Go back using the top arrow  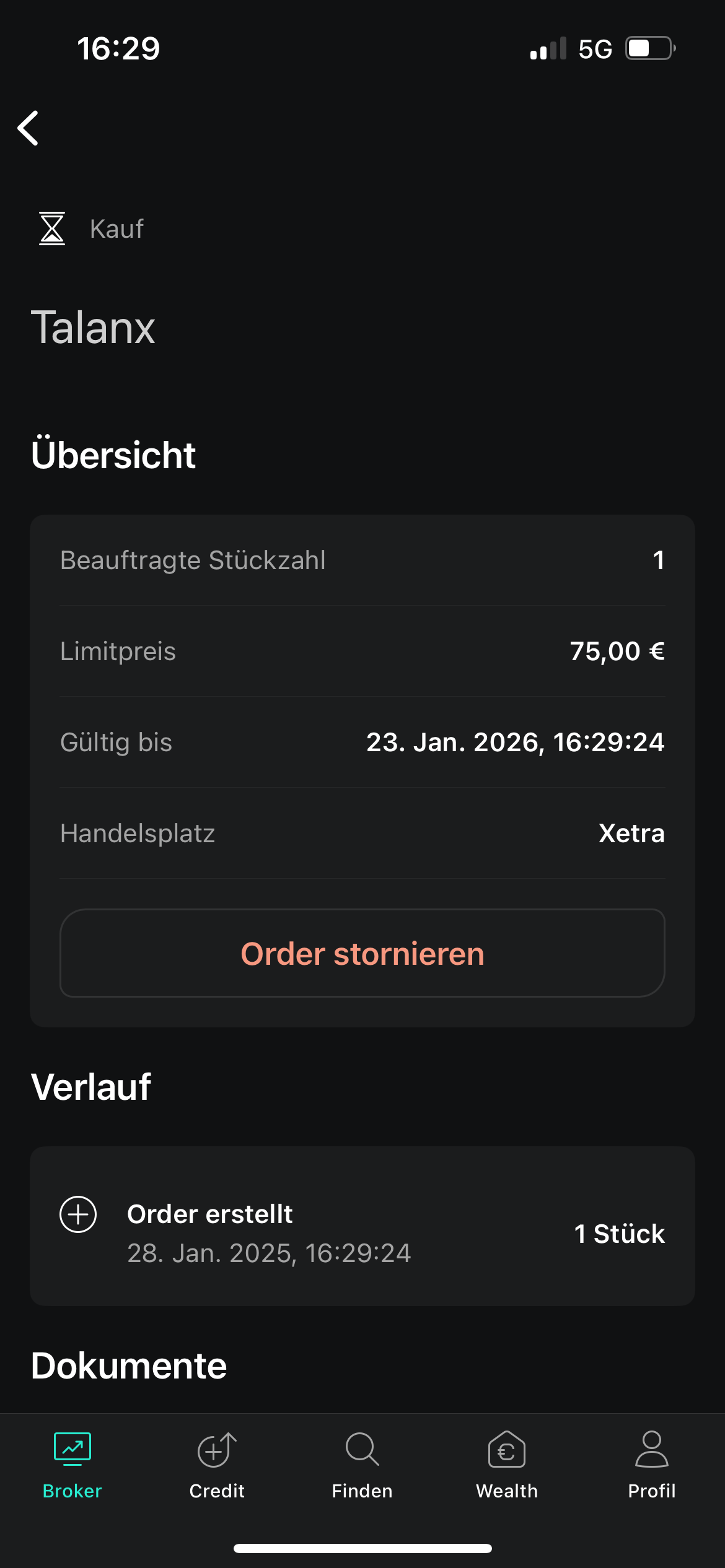coord(29,128)
